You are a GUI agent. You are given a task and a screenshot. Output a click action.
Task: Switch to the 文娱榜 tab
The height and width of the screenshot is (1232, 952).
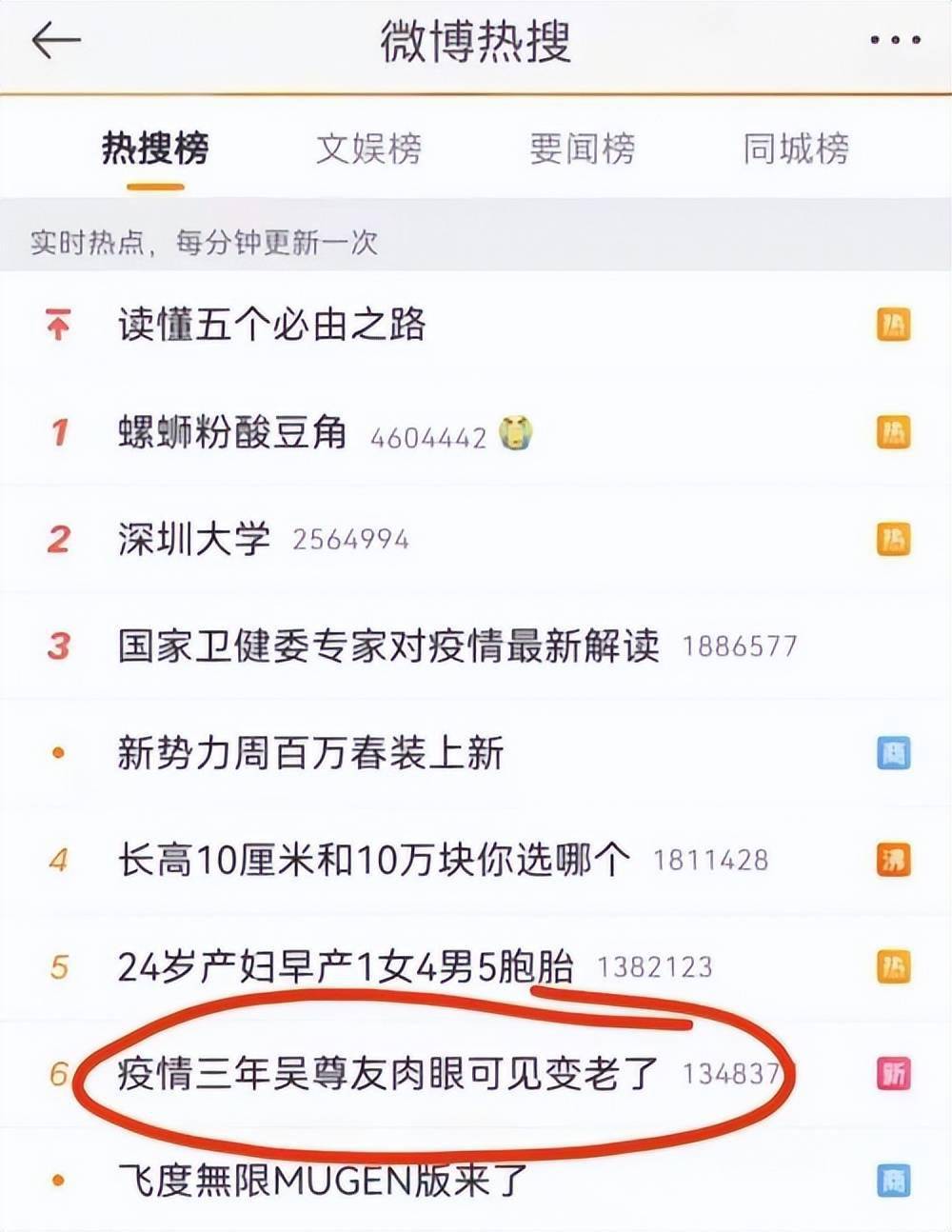368,149
